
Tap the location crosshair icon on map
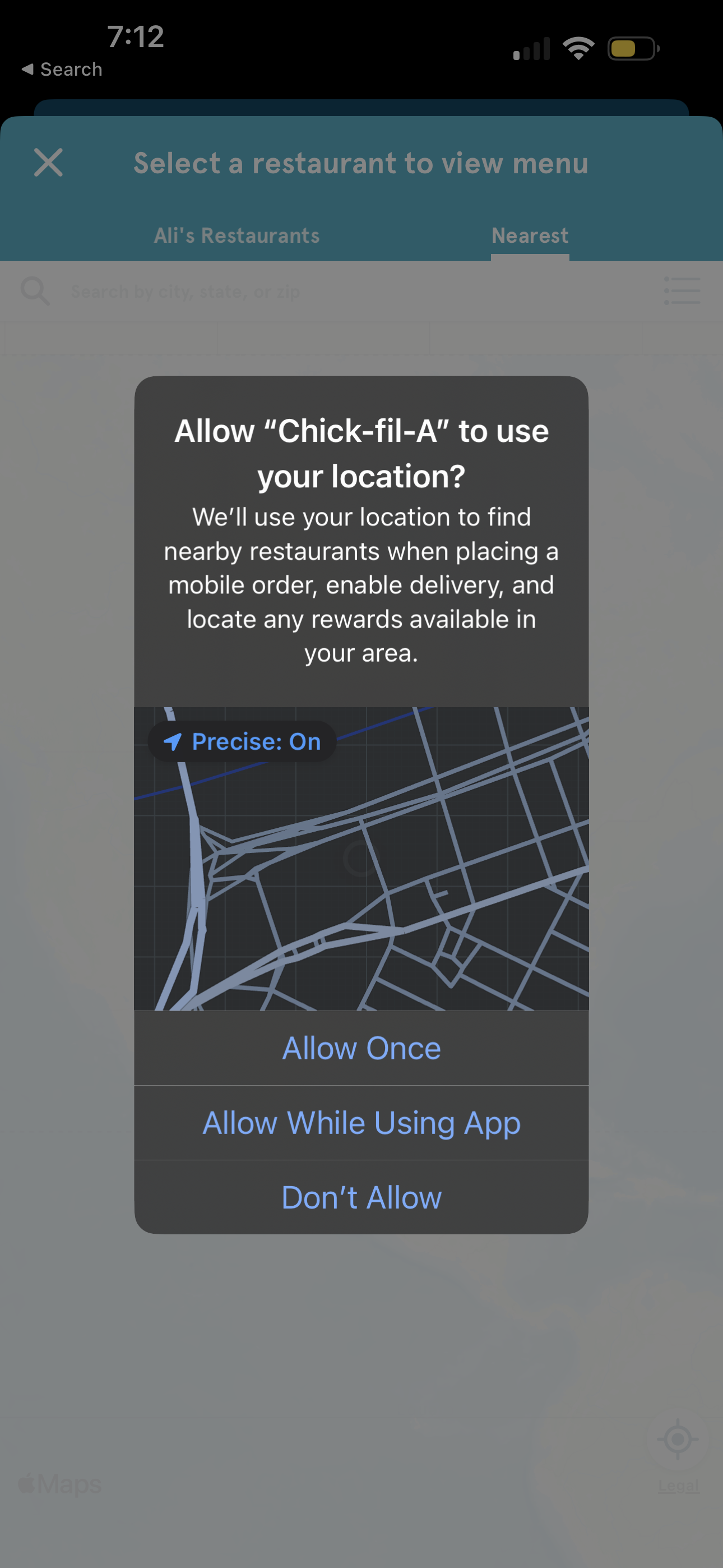point(680,1440)
